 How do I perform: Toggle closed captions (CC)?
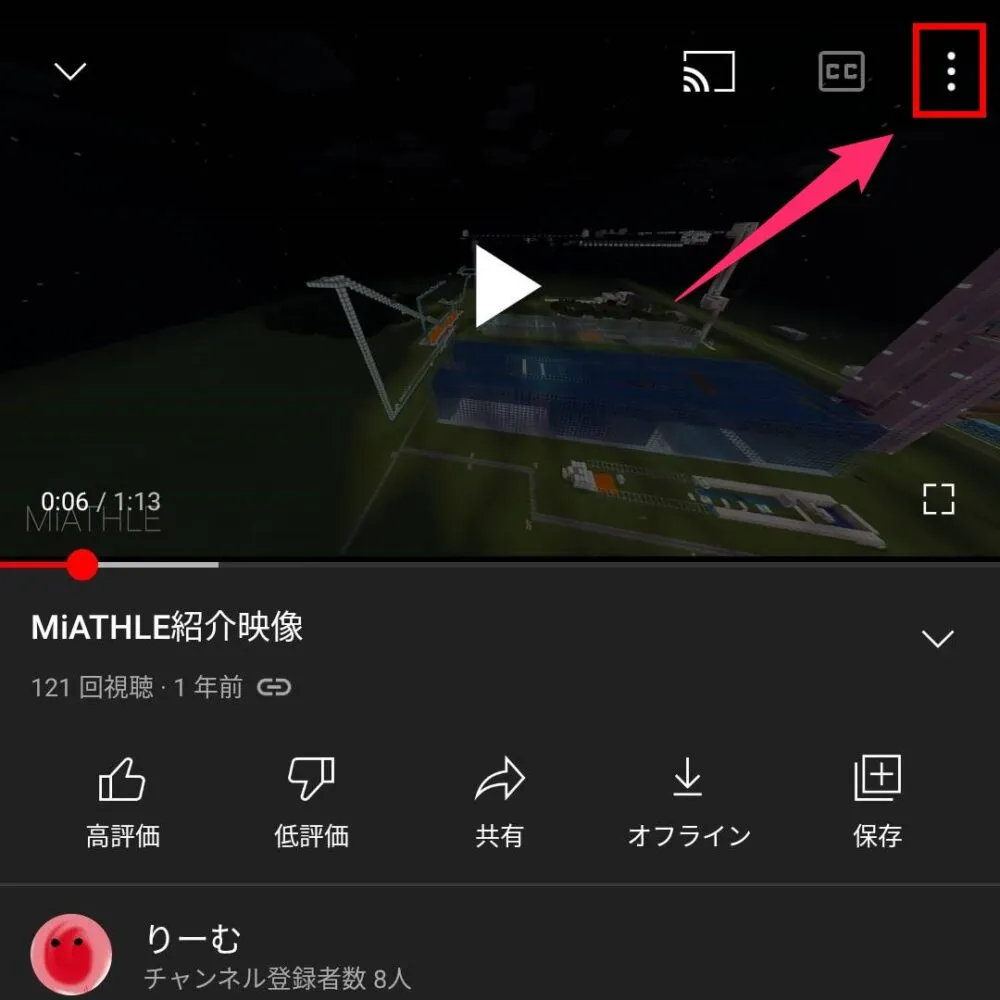coord(841,72)
